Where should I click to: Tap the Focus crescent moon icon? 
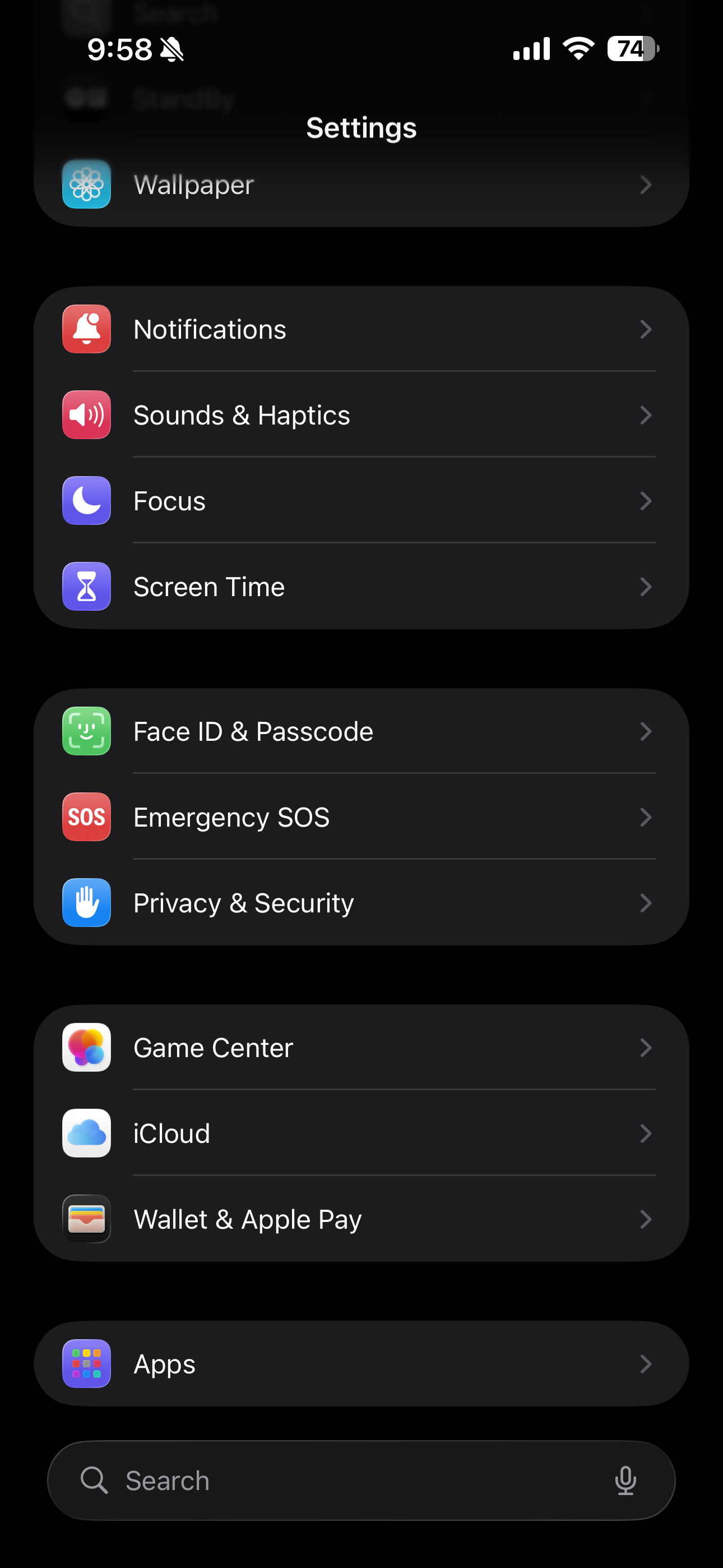86,501
